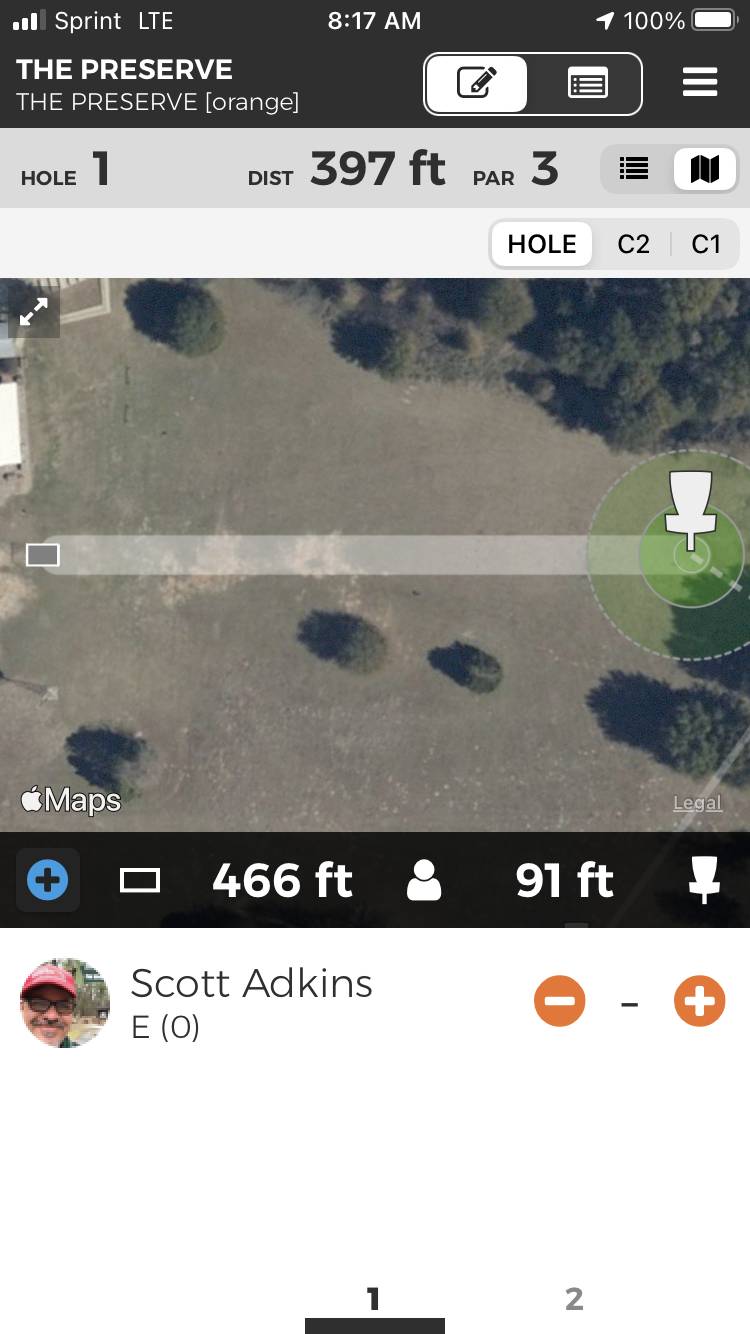Screen dimensions: 750x1334
Task: Switch to the scorecard edit view
Action: coord(477,84)
